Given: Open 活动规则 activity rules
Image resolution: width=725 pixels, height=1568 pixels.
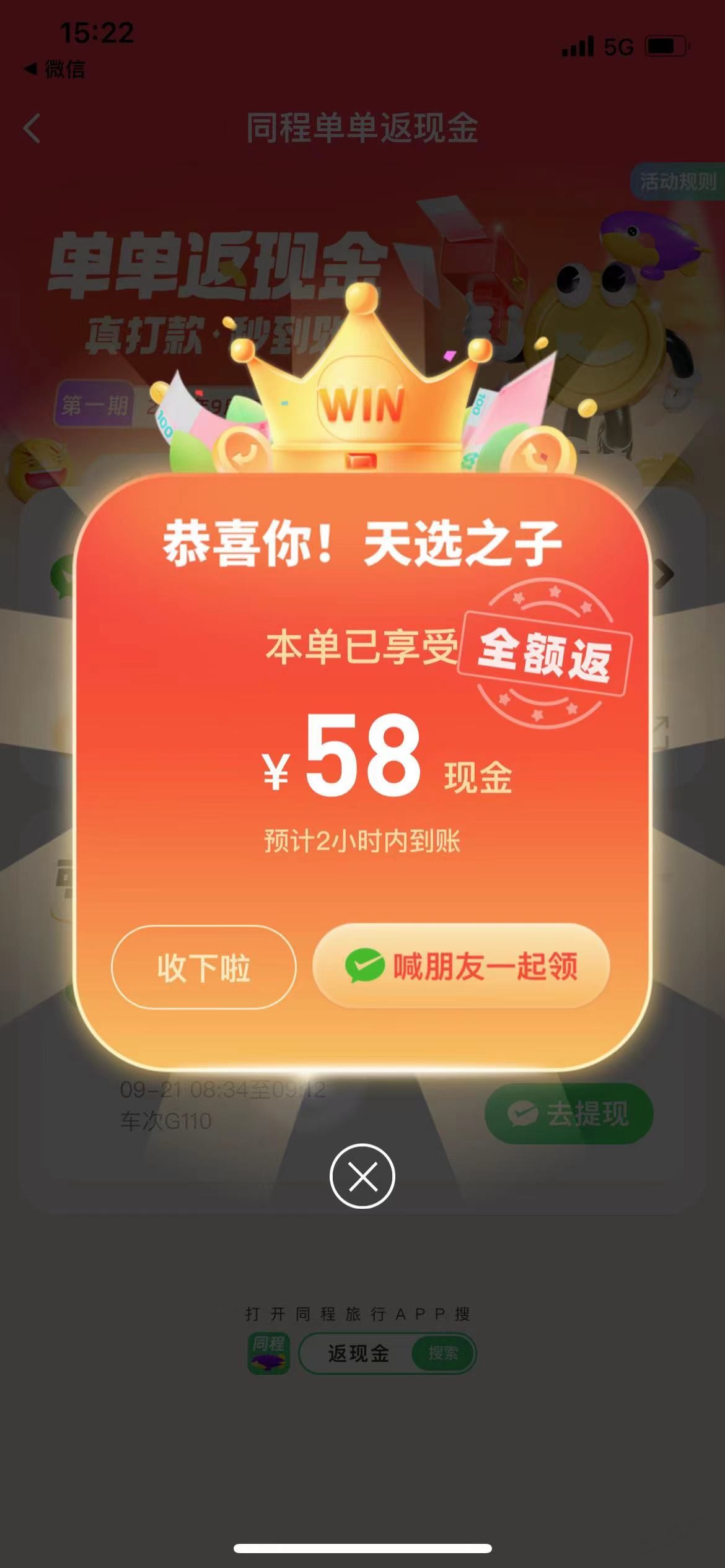Looking at the screenshot, I should [x=678, y=181].
